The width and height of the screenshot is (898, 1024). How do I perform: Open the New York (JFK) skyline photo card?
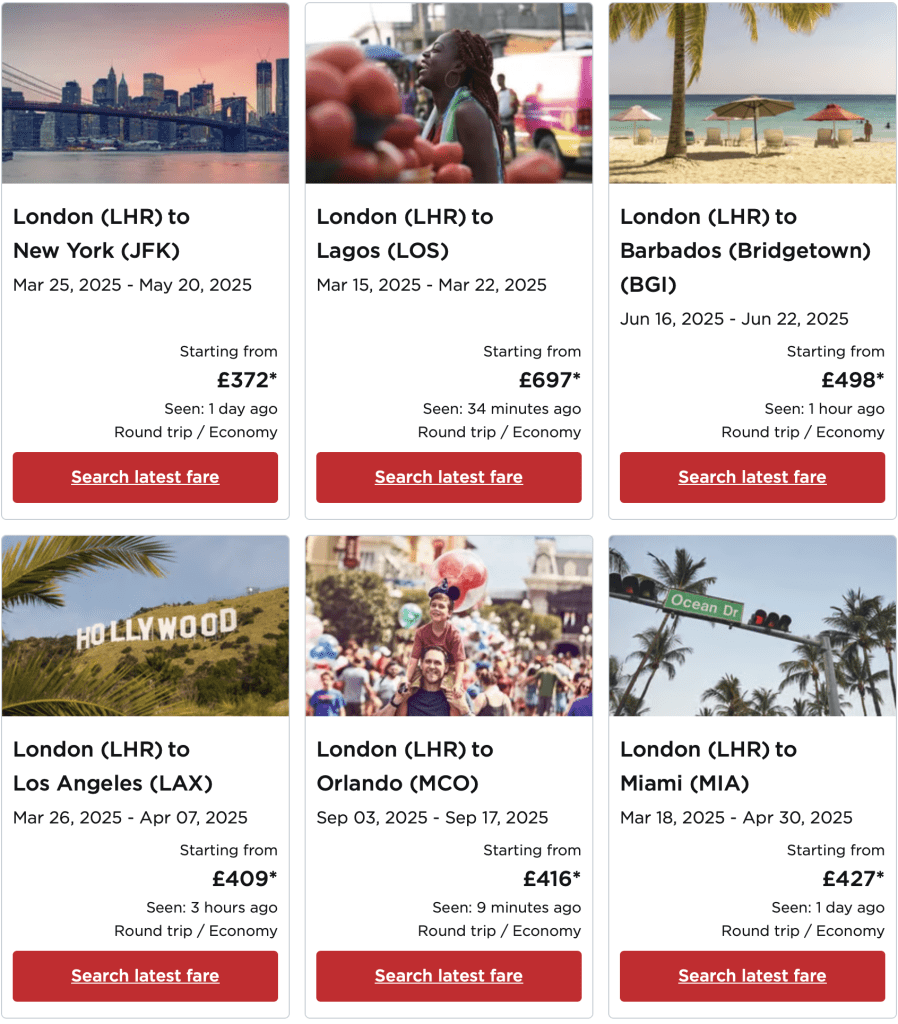[x=145, y=93]
